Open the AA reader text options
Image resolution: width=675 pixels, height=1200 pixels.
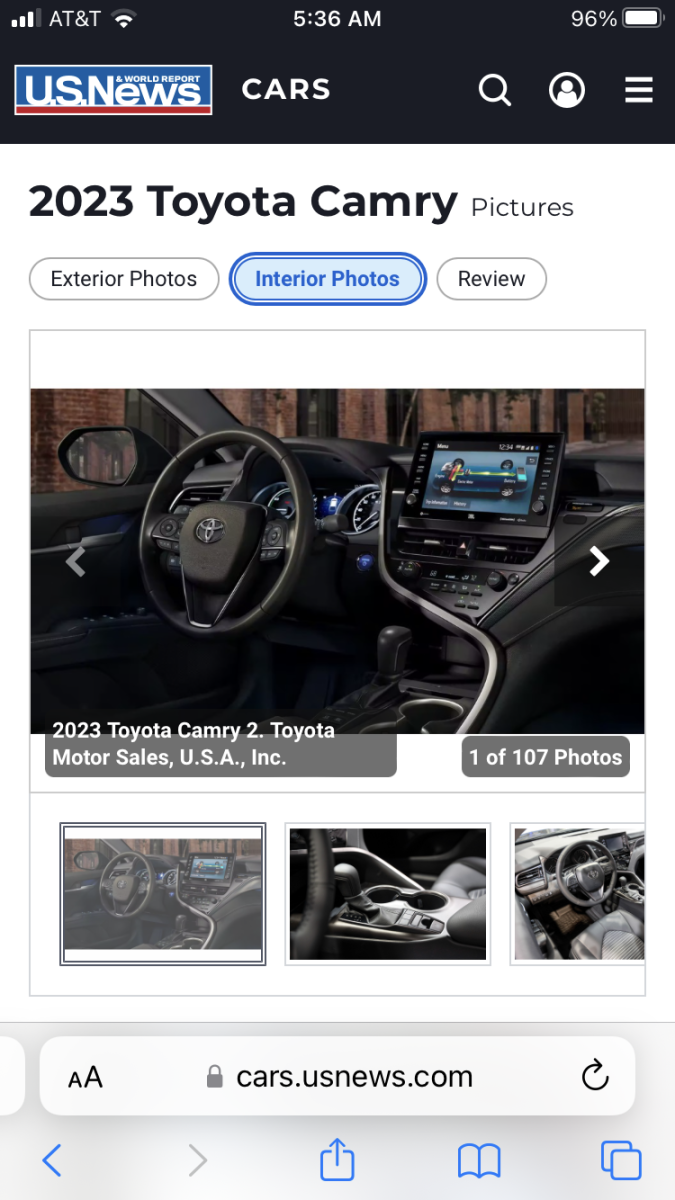85,1077
